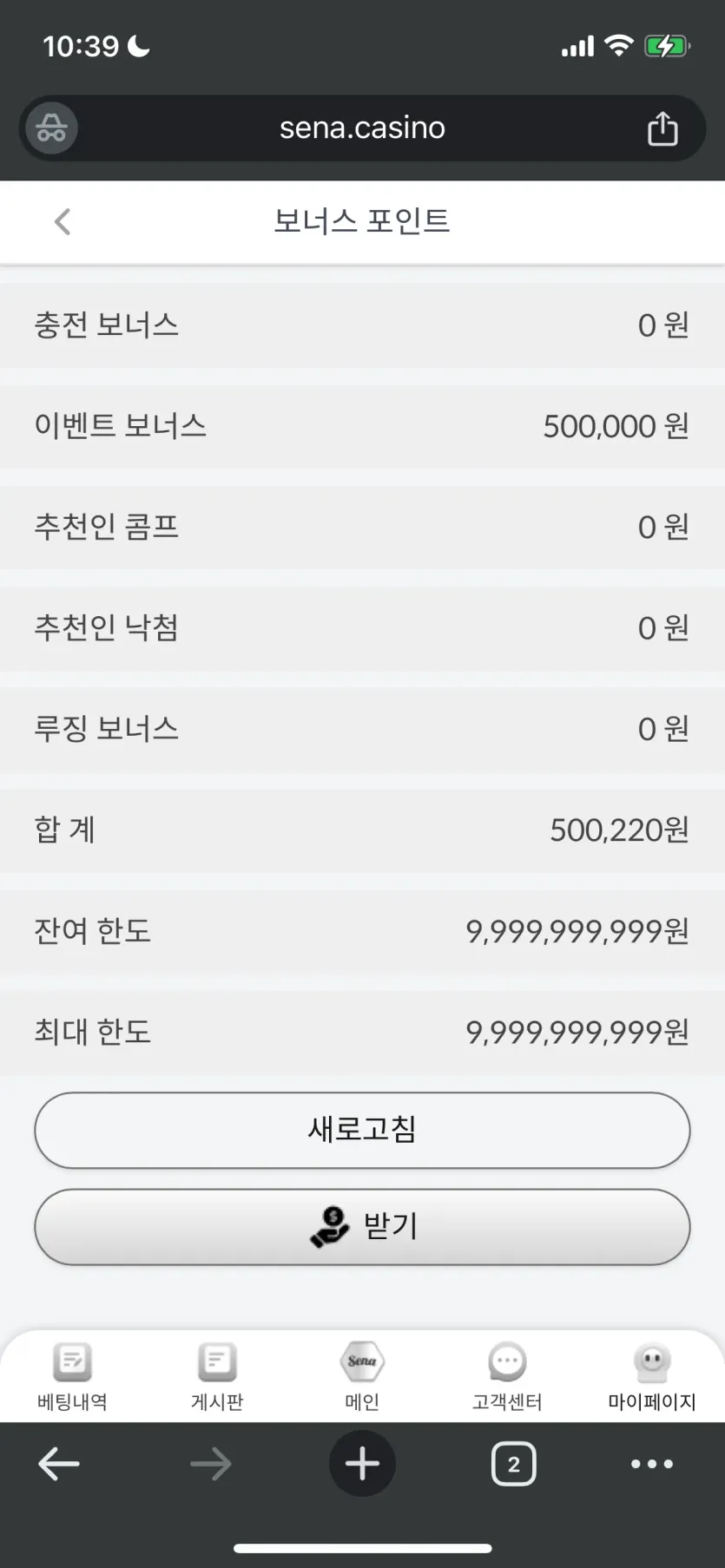
Task: Tap the sena.casino address bar
Action: click(x=362, y=128)
